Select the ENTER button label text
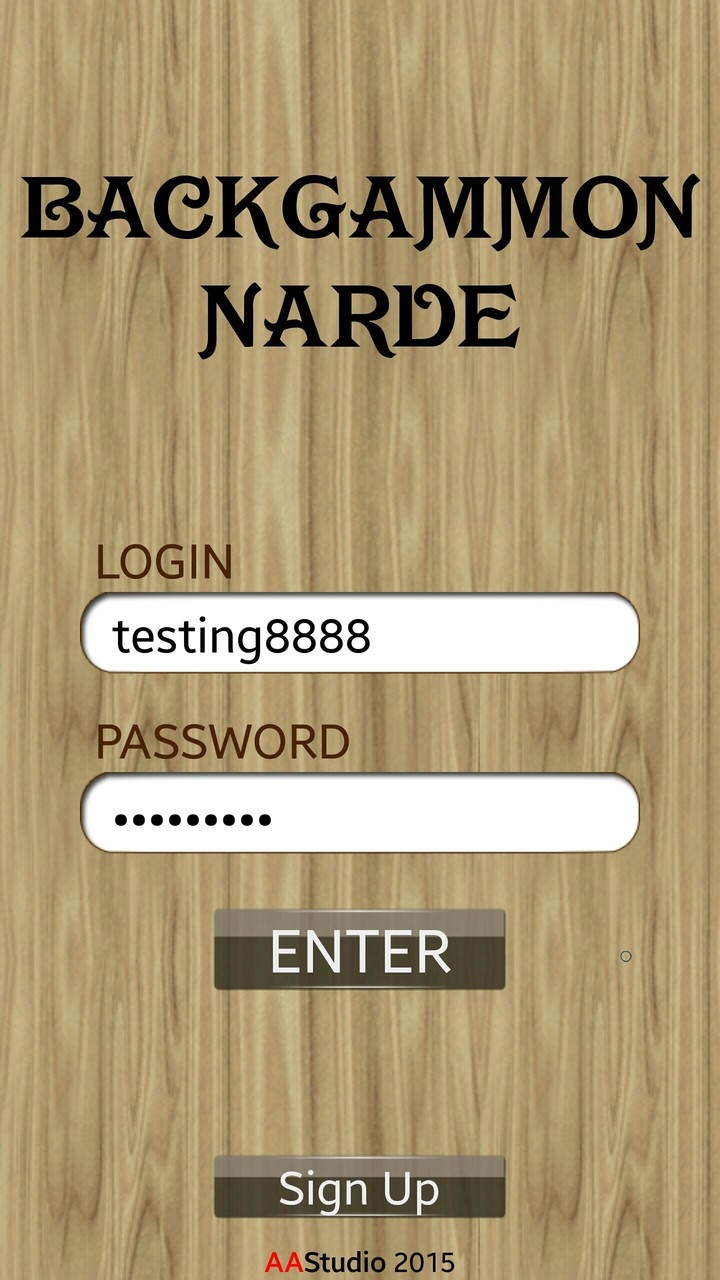Screen dimensions: 720x1280 pyautogui.click(x=360, y=952)
